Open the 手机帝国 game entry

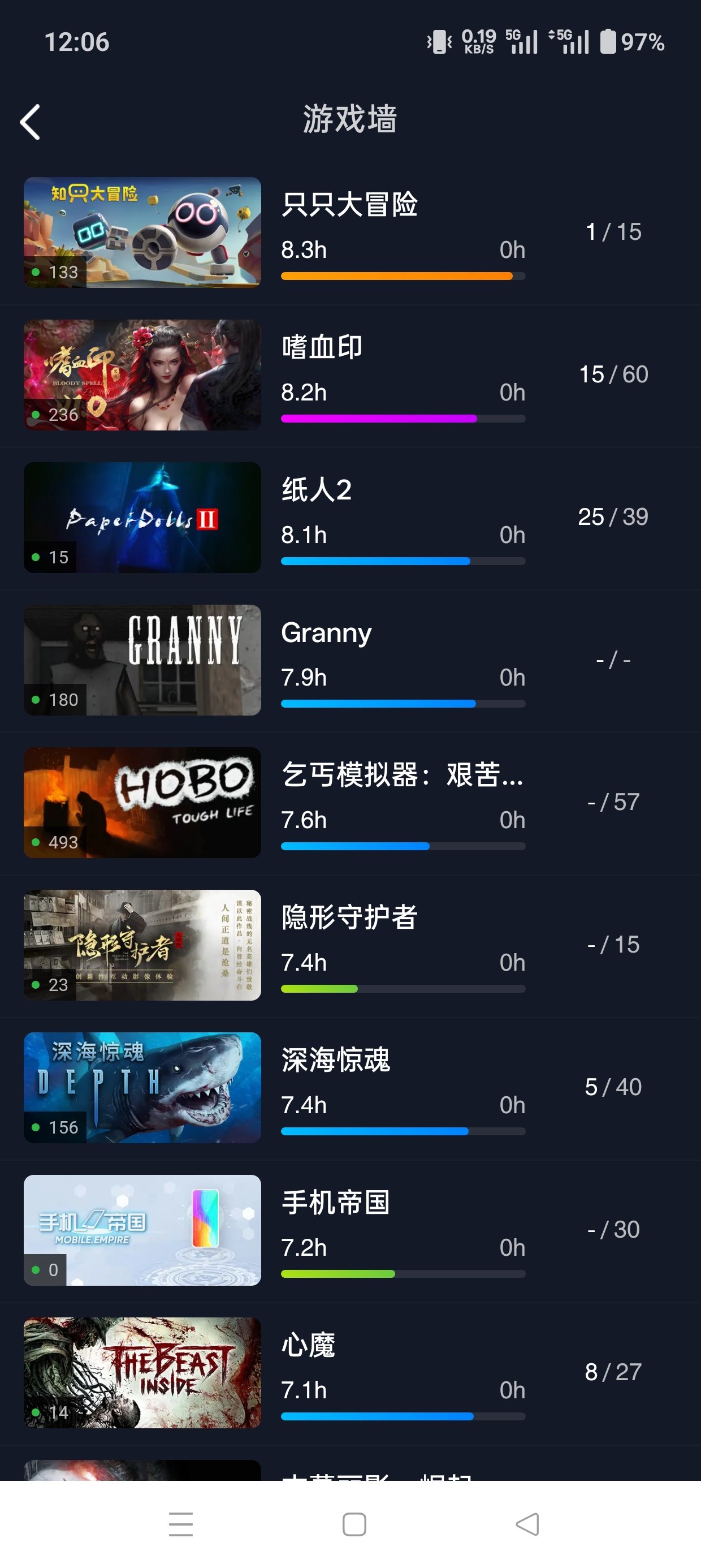[x=350, y=1230]
